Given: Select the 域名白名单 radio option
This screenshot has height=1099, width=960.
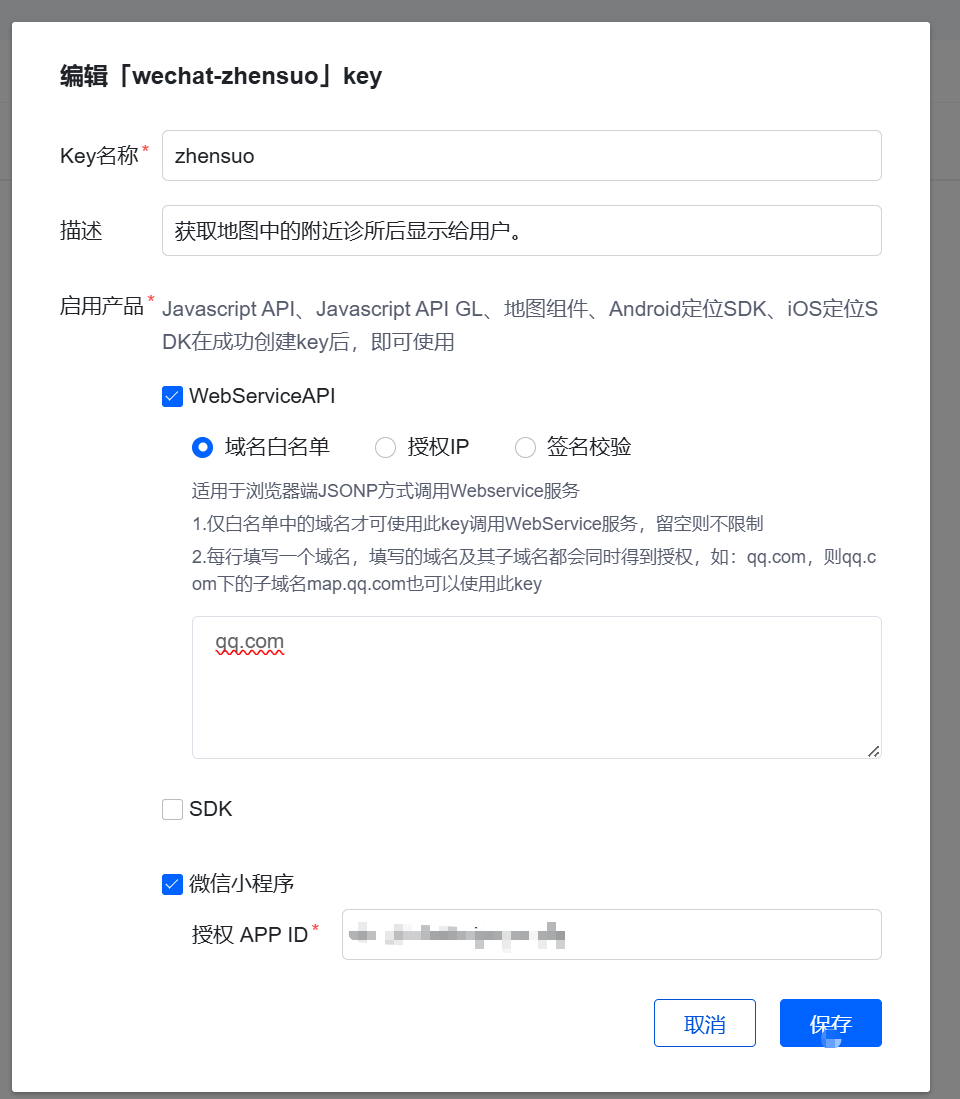Looking at the screenshot, I should 203,447.
